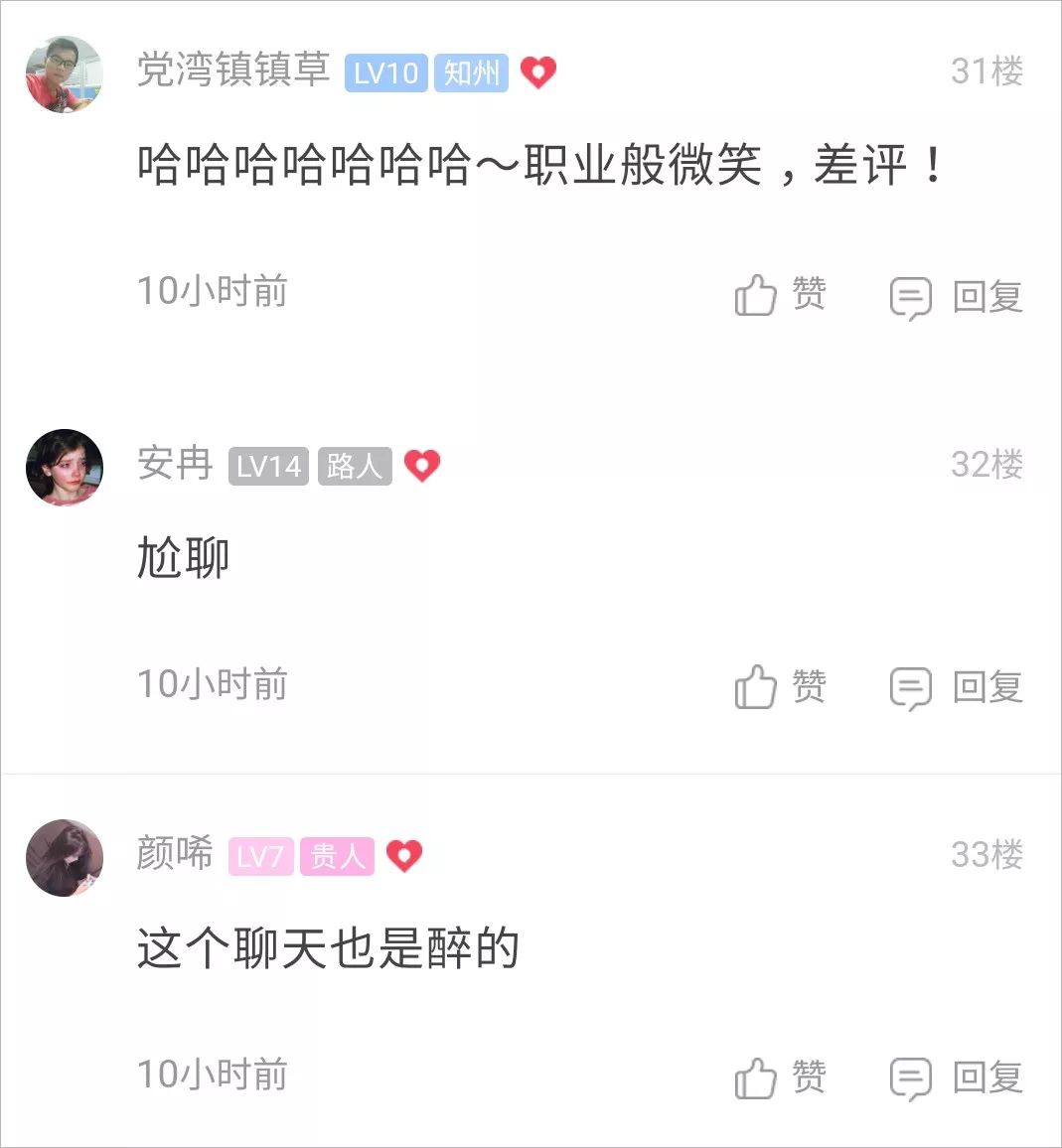
Task: Like 颜唏's comment
Action: tap(780, 1077)
